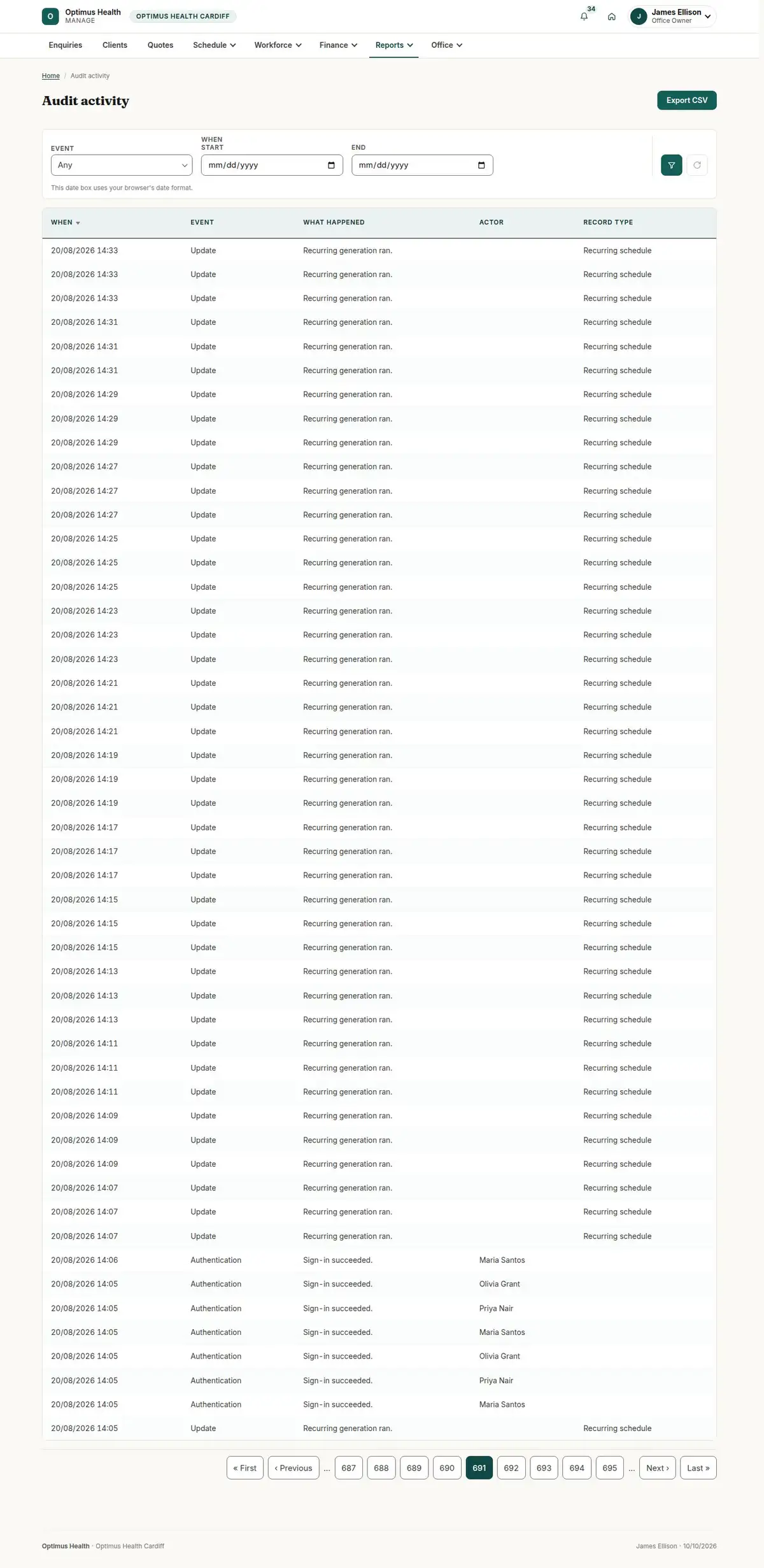Select the When Start date field
The width and height of the screenshot is (764, 1568).
(x=272, y=165)
